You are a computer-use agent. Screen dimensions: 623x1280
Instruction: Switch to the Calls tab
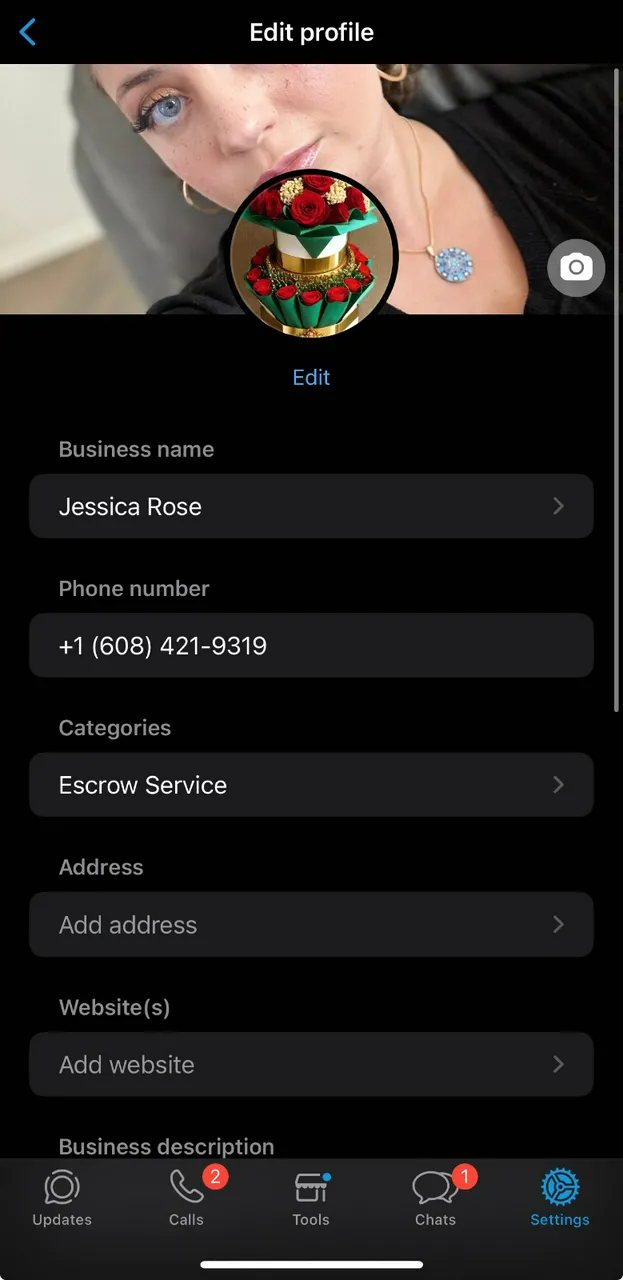[187, 1199]
